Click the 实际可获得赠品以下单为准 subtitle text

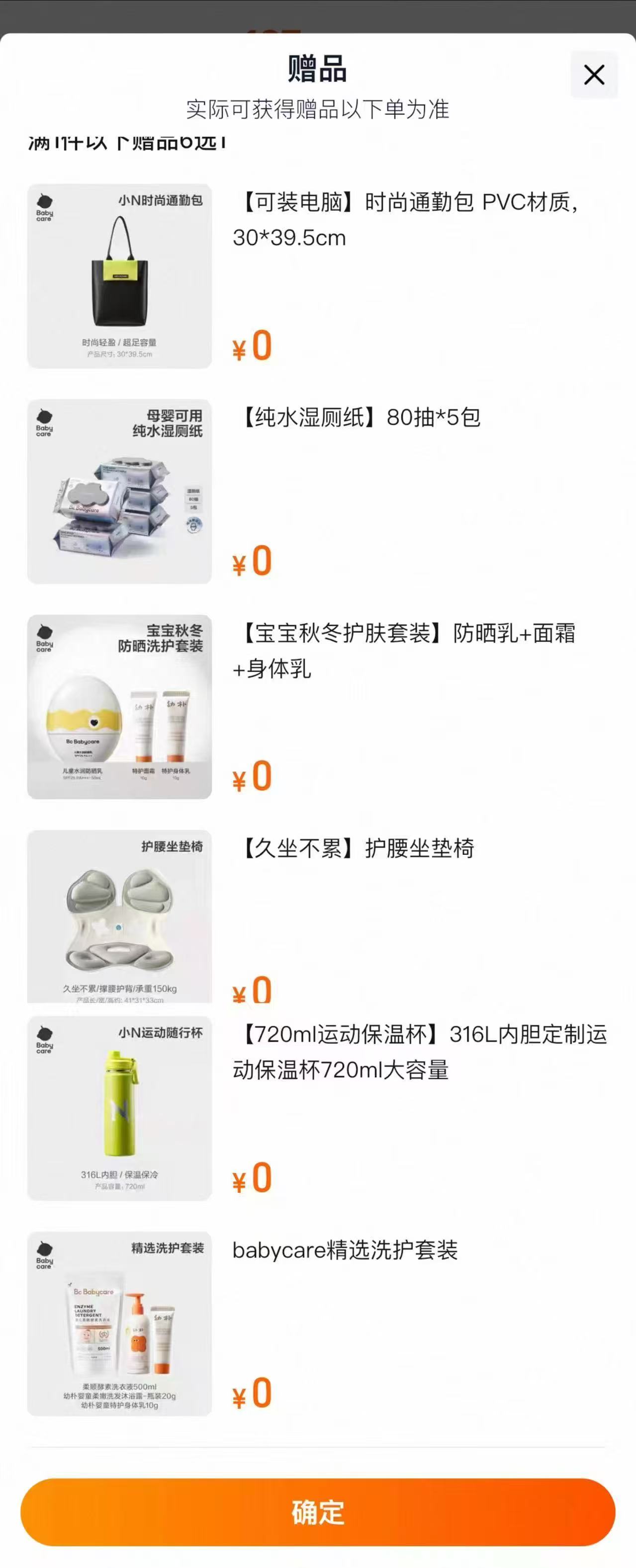(317, 110)
